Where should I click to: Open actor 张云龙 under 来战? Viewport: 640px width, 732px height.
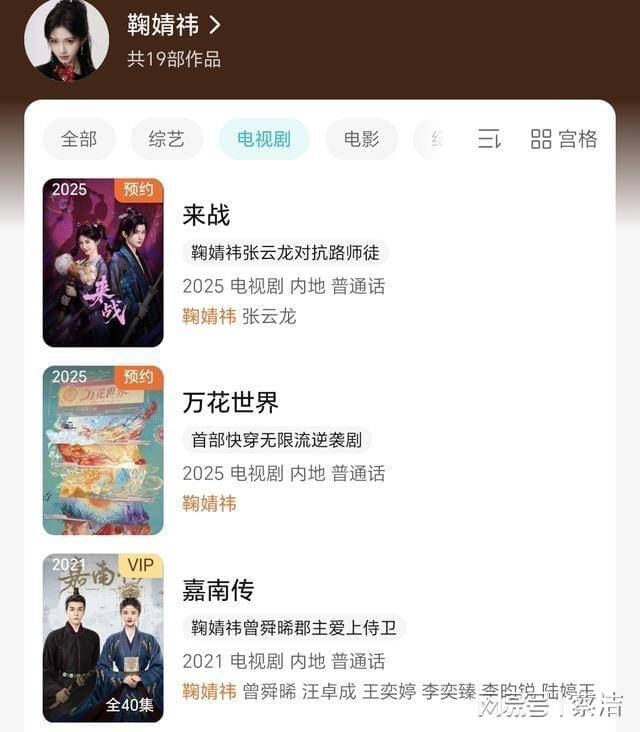coord(269,317)
